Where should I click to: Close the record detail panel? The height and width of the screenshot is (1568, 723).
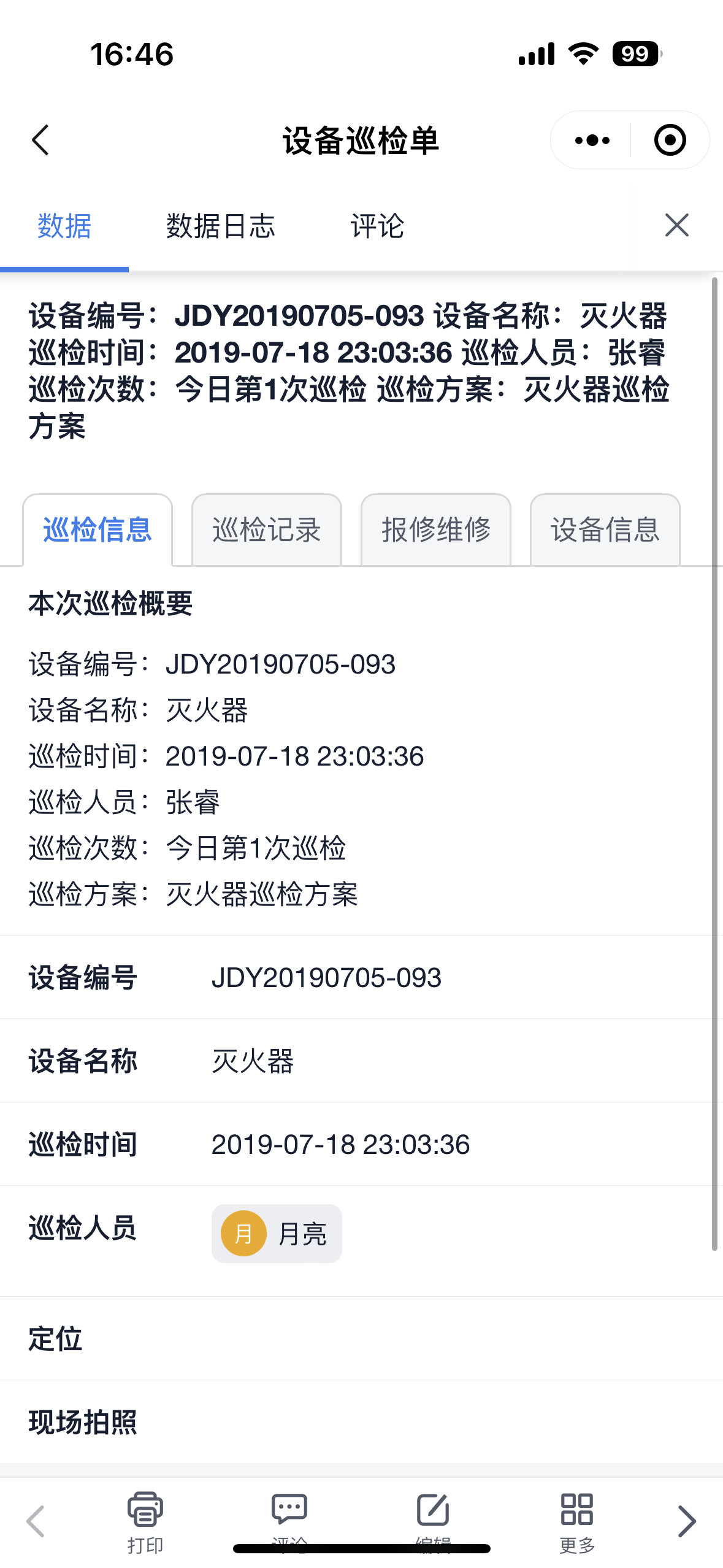(x=676, y=226)
